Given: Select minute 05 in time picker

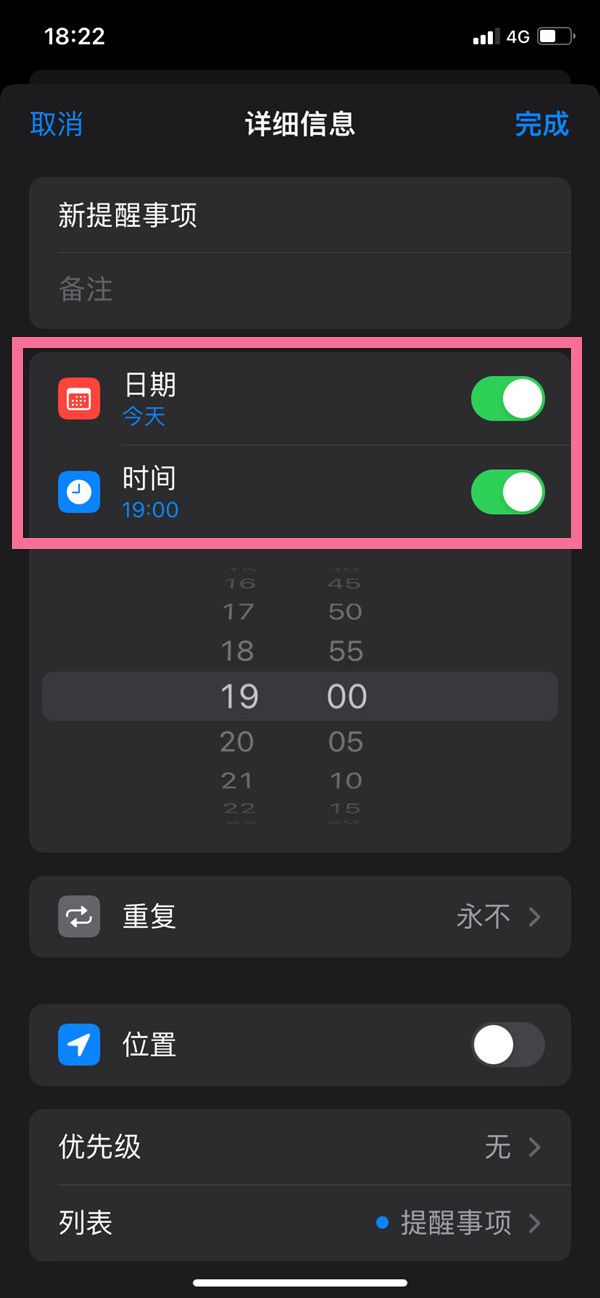Looking at the screenshot, I should tap(346, 742).
